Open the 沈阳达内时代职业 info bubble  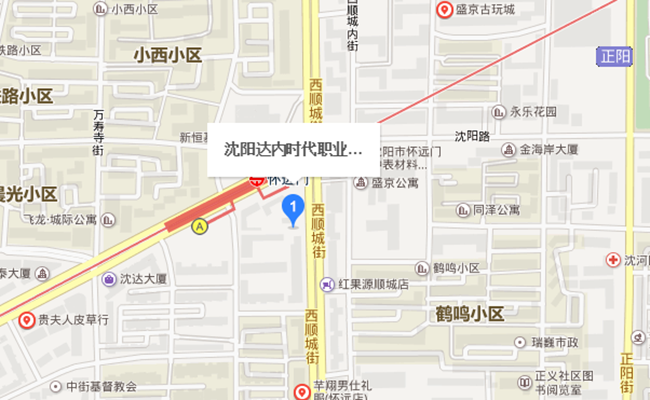pyautogui.click(x=293, y=150)
